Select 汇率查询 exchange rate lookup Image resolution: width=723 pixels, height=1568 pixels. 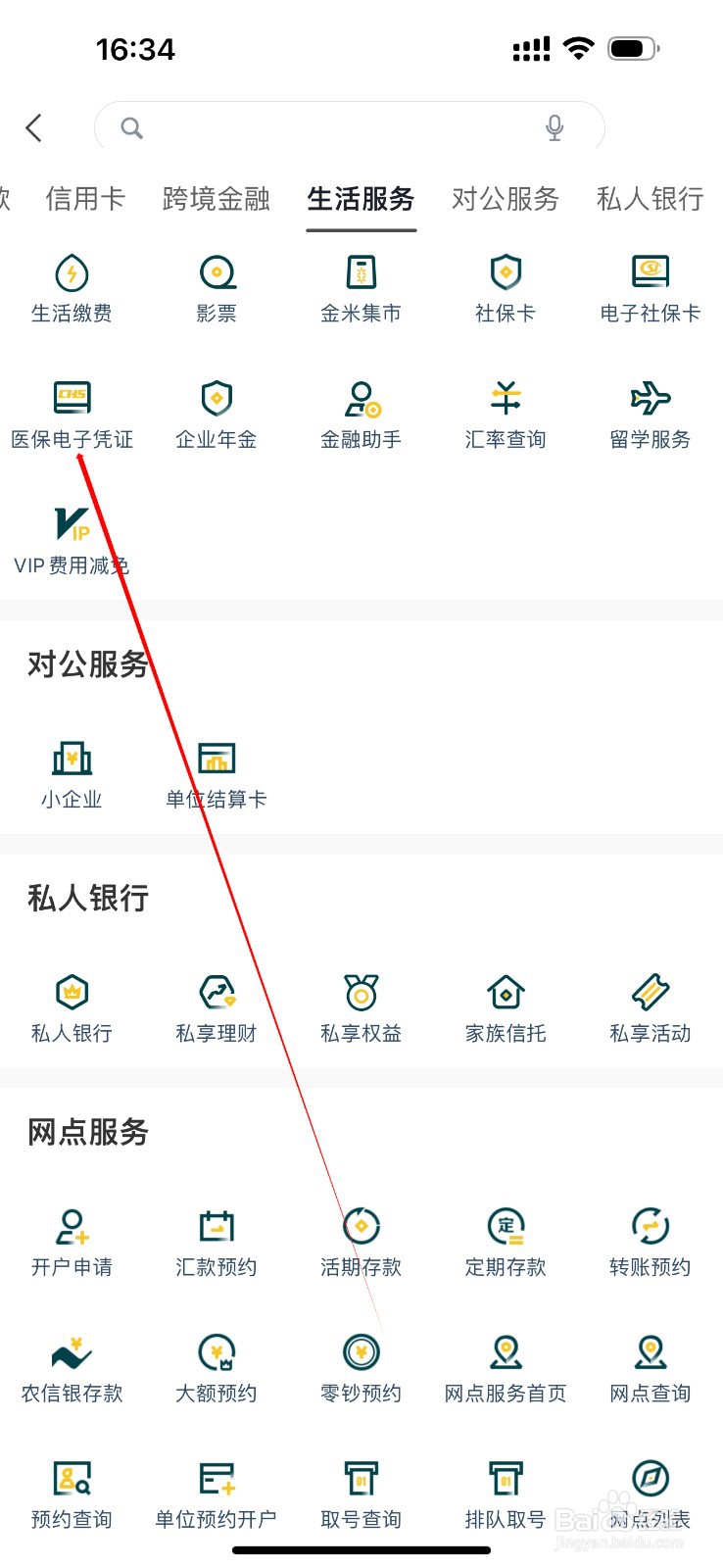[505, 412]
